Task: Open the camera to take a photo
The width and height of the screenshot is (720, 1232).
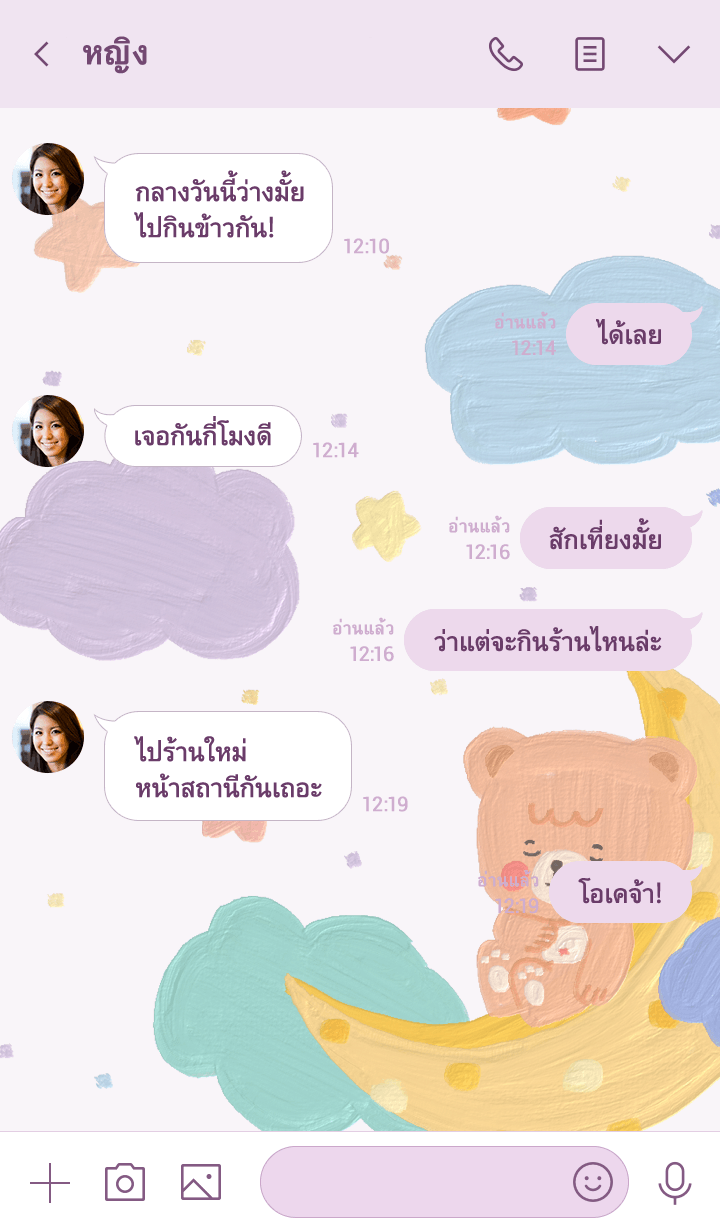Action: point(125,1183)
